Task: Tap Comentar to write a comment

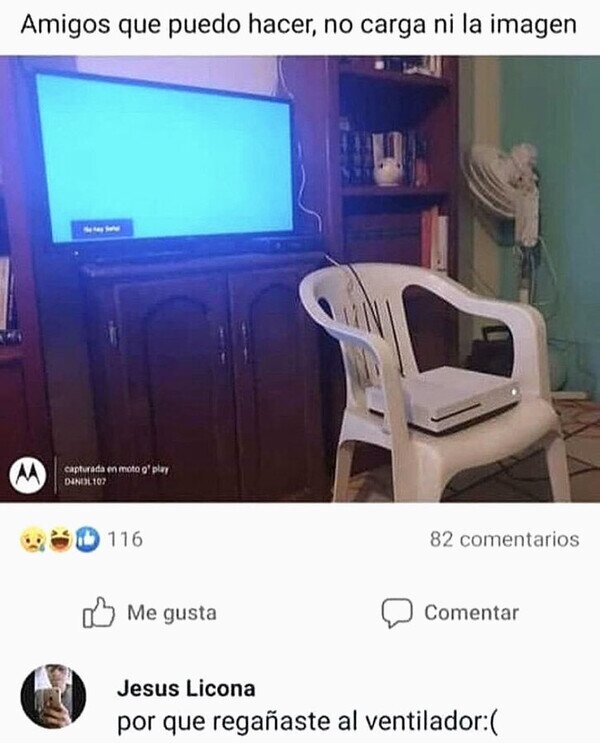Action: (450, 612)
